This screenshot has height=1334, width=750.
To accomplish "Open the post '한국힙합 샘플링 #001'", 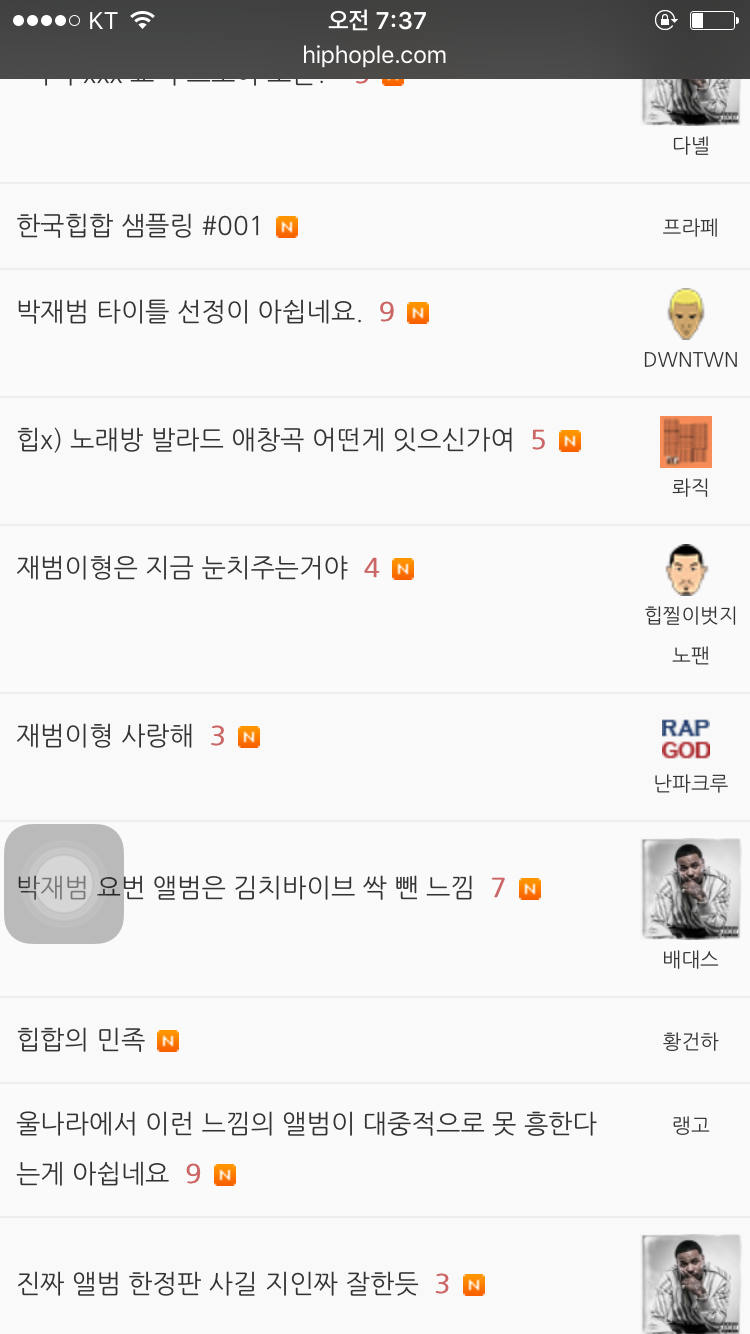I will coord(140,226).
